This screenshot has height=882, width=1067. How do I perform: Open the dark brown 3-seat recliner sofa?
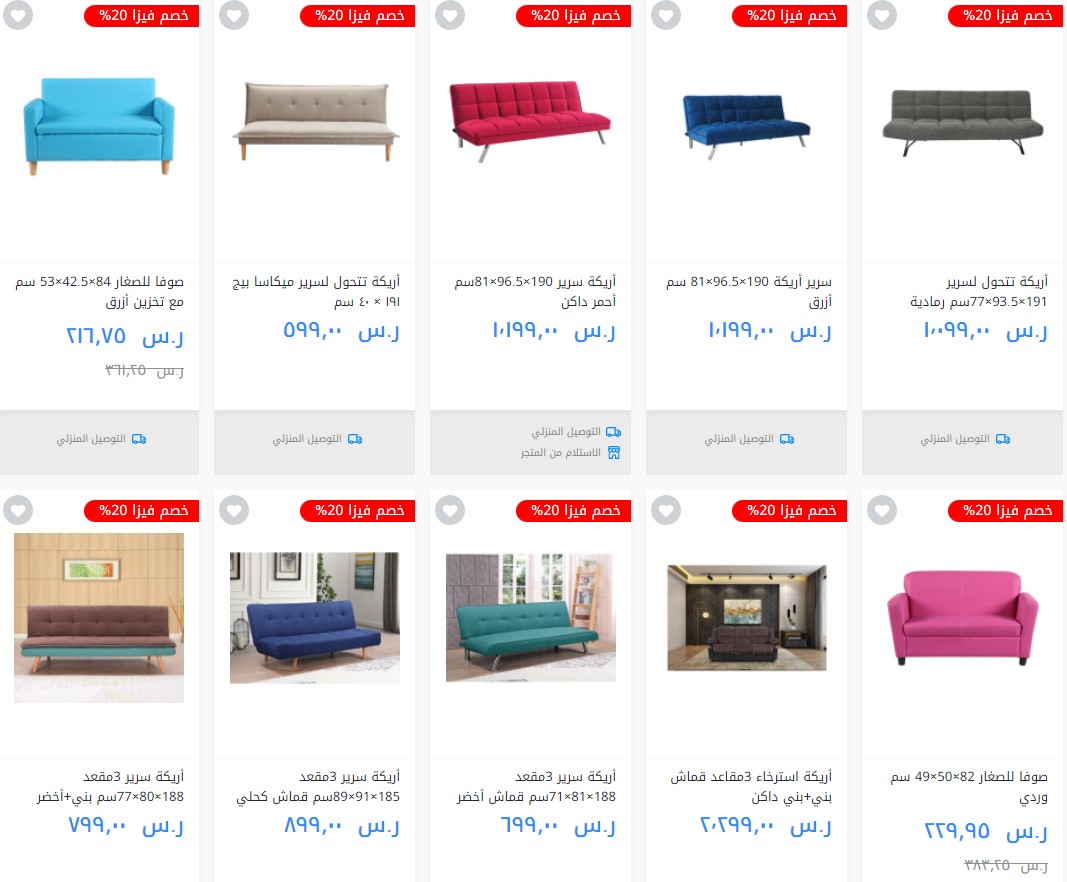pyautogui.click(x=746, y=617)
